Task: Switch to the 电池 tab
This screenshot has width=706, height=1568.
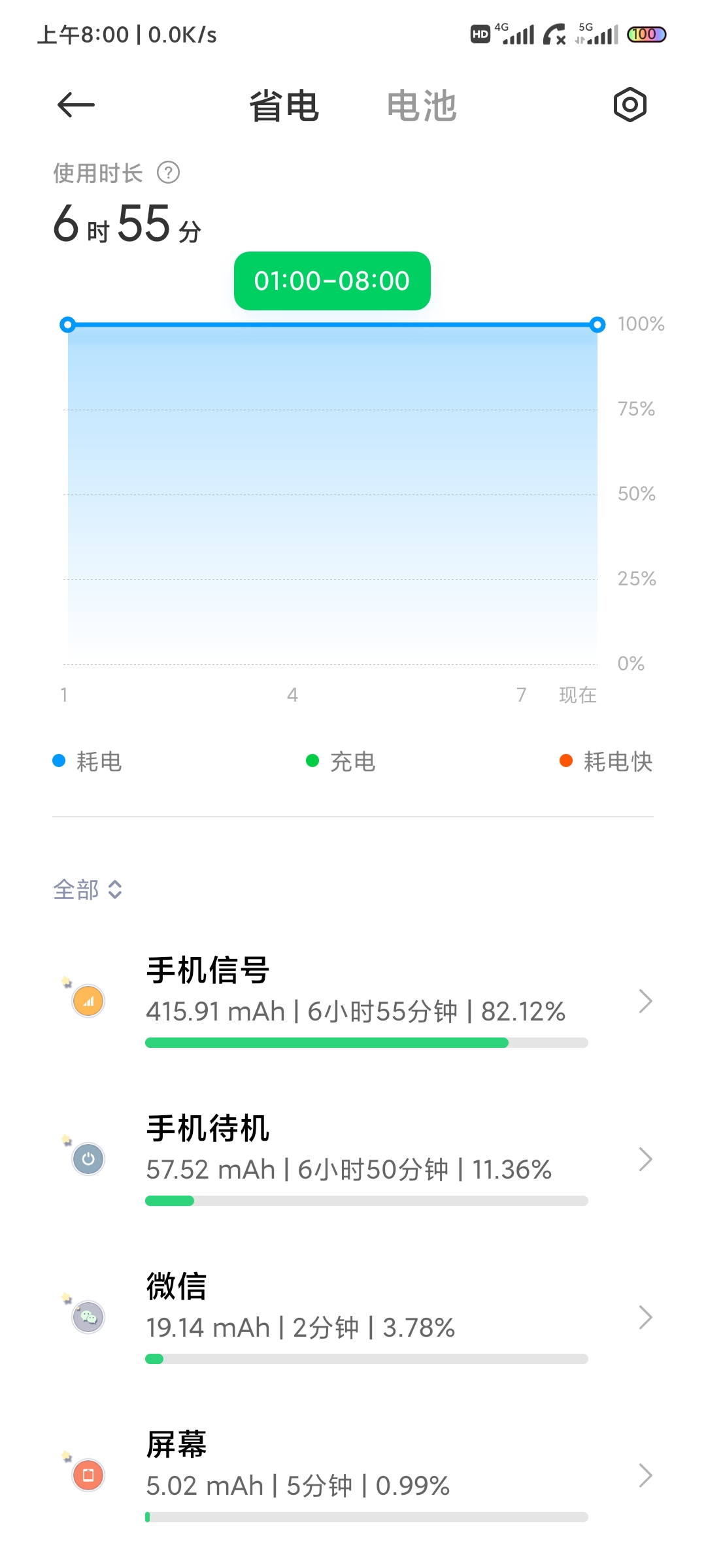Action: pos(422,106)
